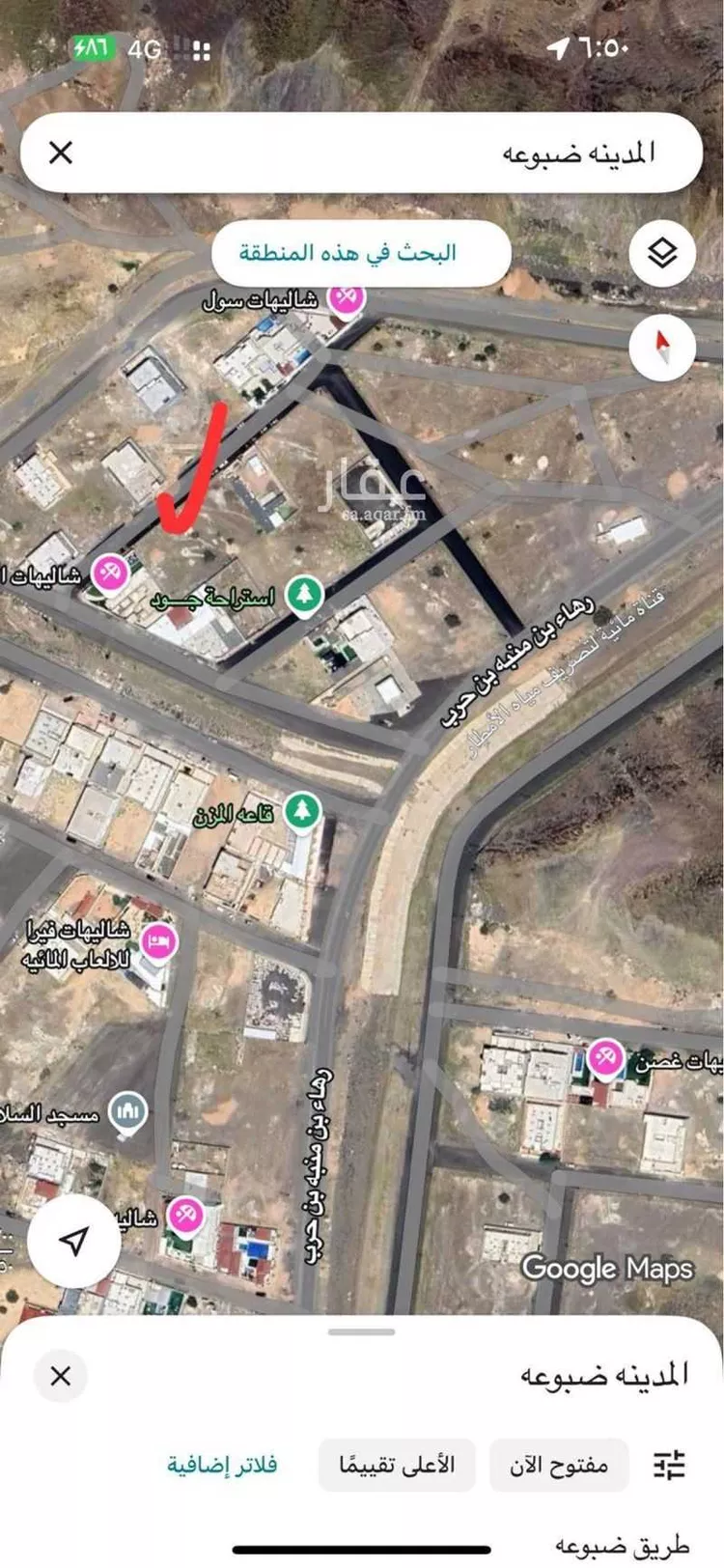724x1568 pixels.
Task: Open the شاليهات سول map pin
Action: pos(346,296)
